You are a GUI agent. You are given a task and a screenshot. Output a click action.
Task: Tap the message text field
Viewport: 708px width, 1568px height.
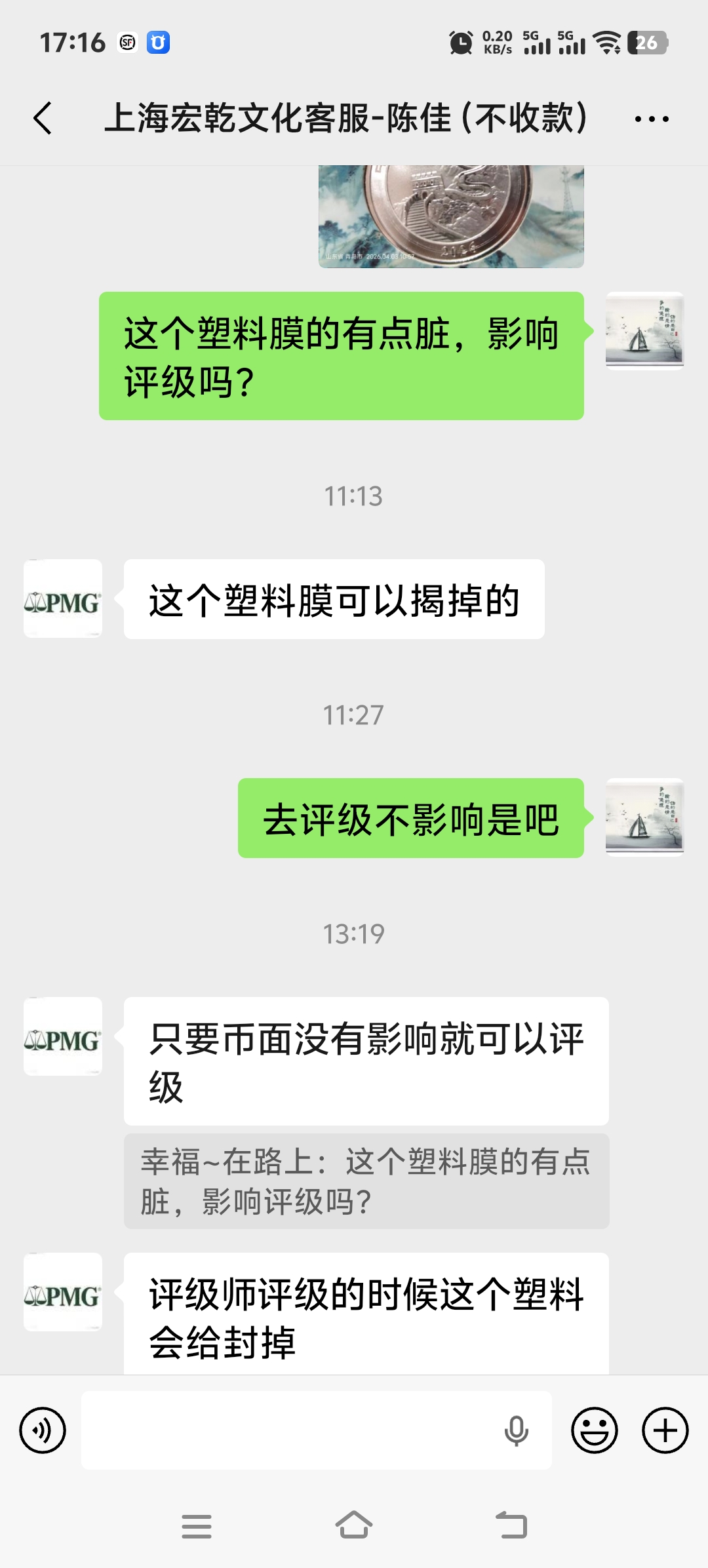pos(288,1430)
